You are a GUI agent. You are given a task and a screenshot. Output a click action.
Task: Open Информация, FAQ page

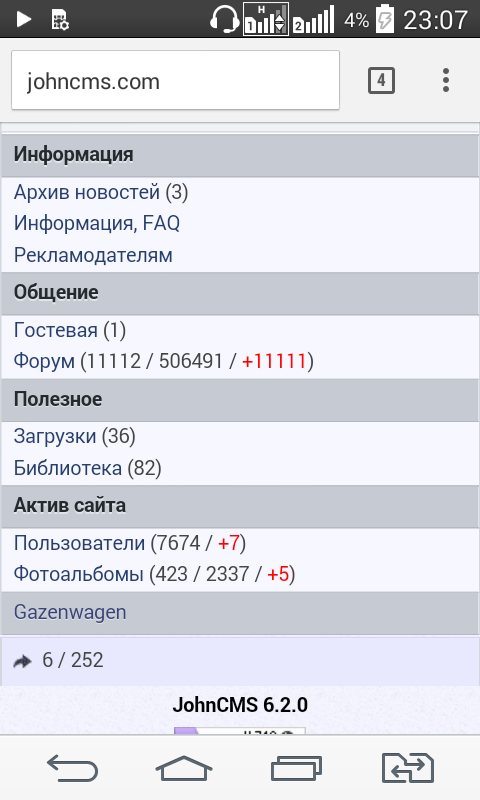point(97,223)
